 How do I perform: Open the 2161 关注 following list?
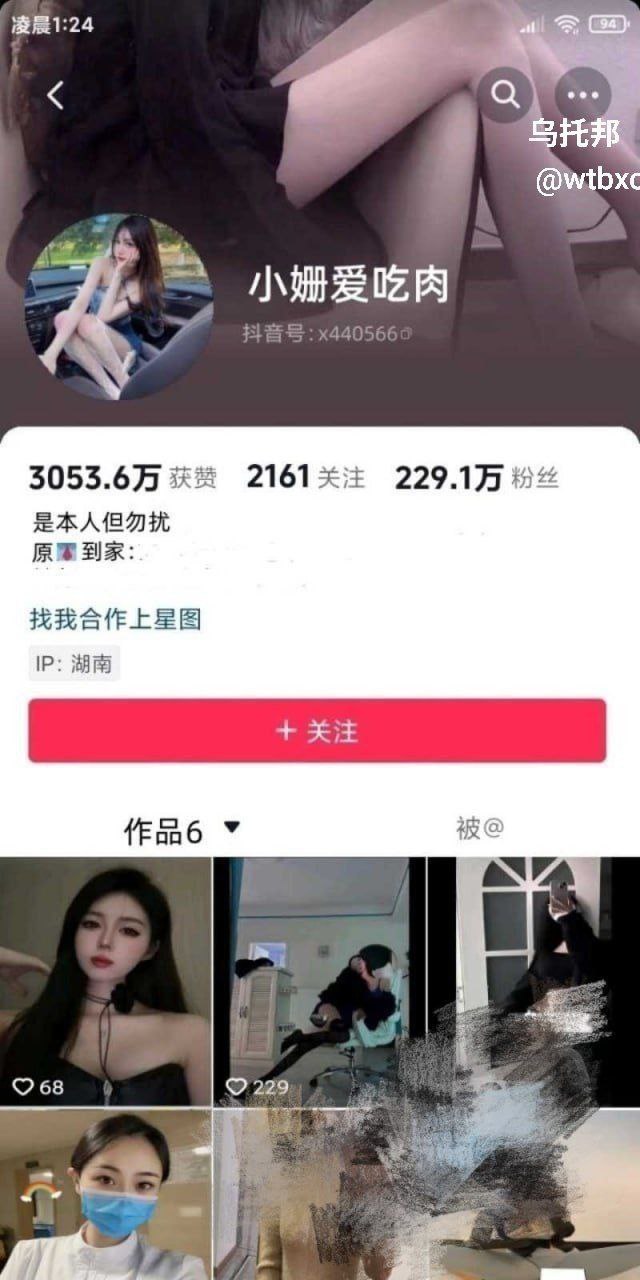(x=305, y=478)
